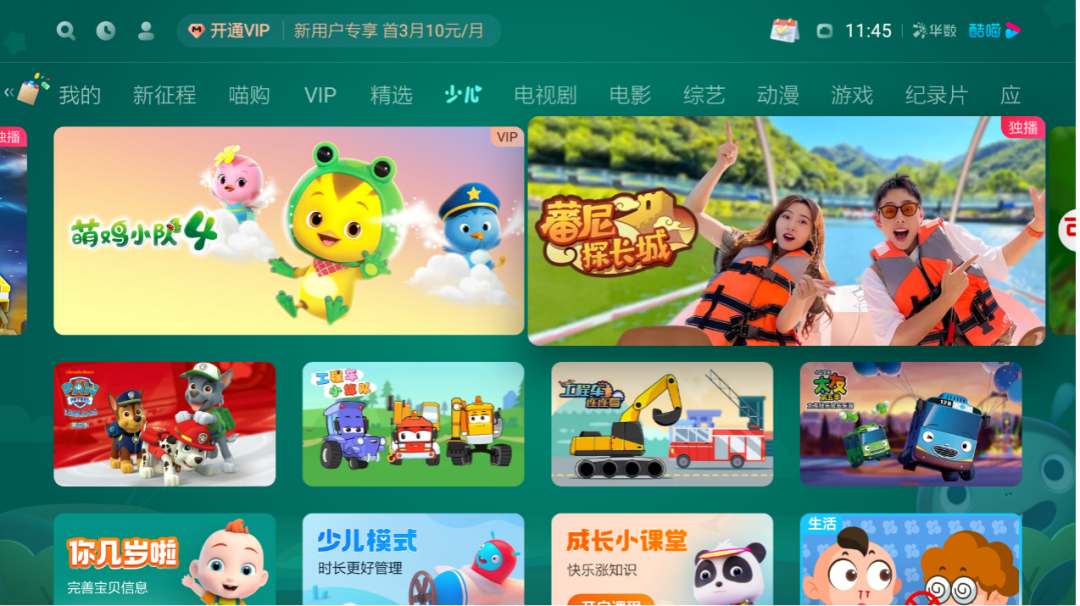The height and width of the screenshot is (606, 1080).
Task: Select the 动漫 tab
Action: (778, 95)
